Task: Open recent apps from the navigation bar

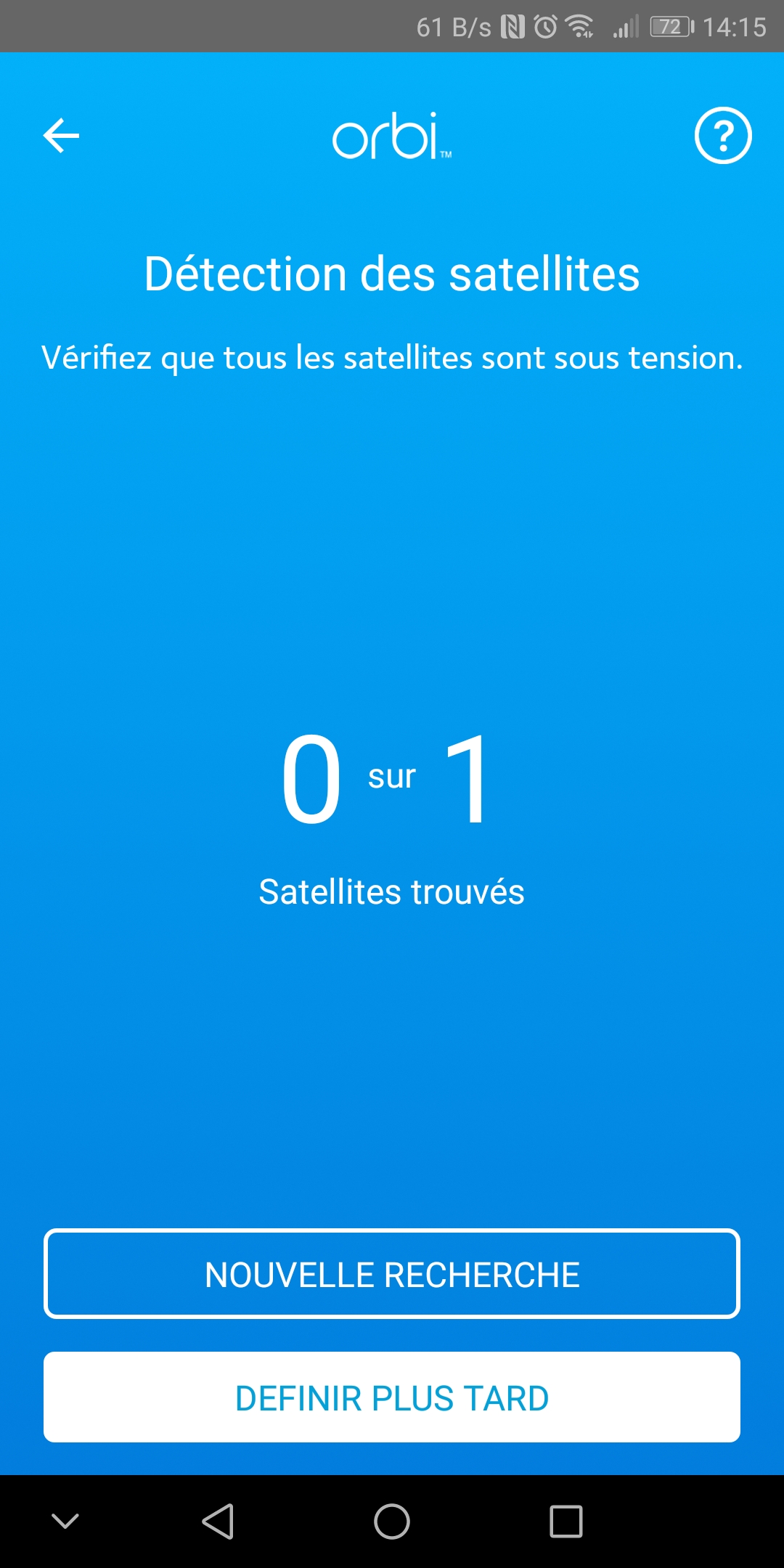Action: (566, 1522)
